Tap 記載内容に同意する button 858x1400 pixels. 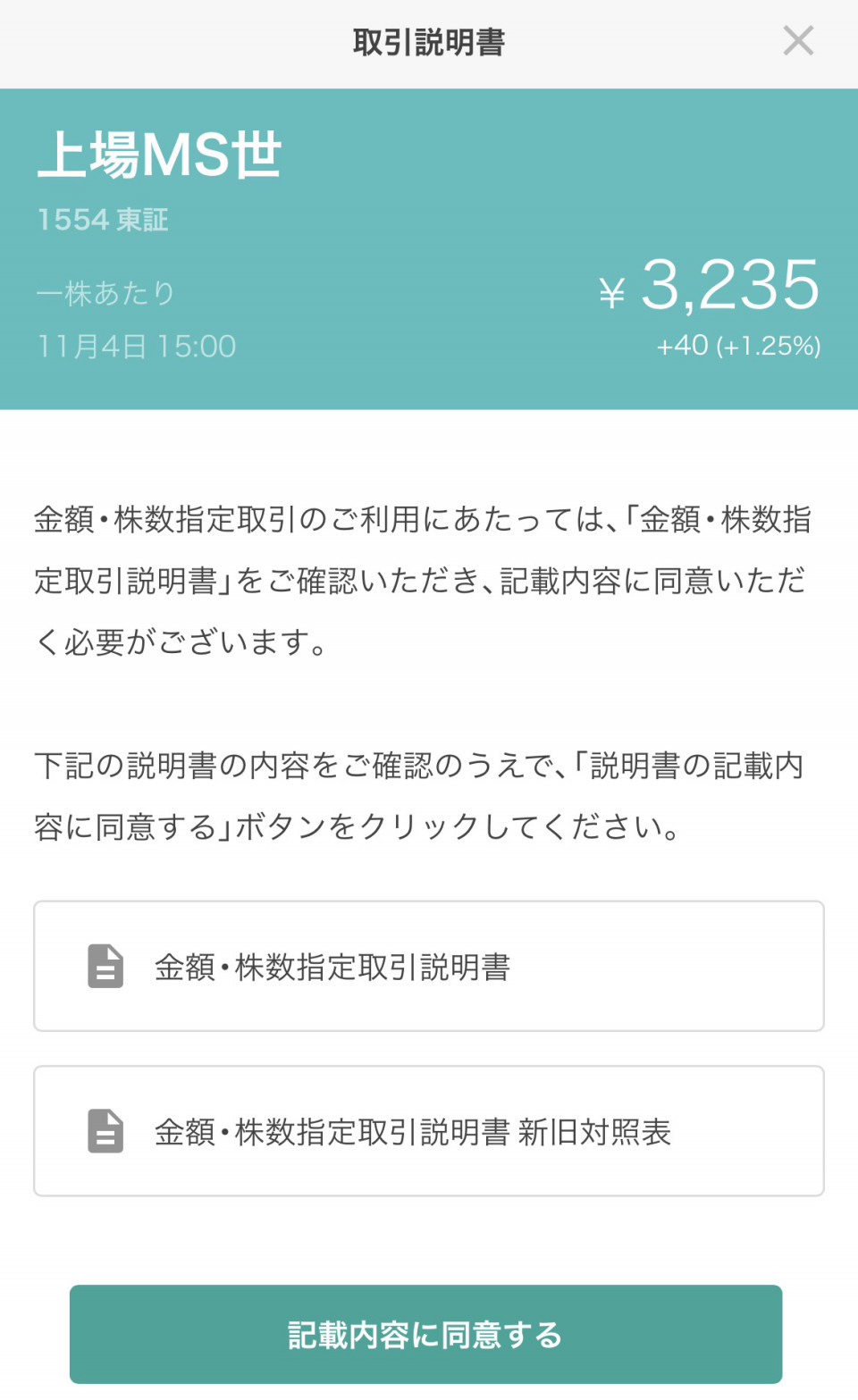tap(426, 1334)
